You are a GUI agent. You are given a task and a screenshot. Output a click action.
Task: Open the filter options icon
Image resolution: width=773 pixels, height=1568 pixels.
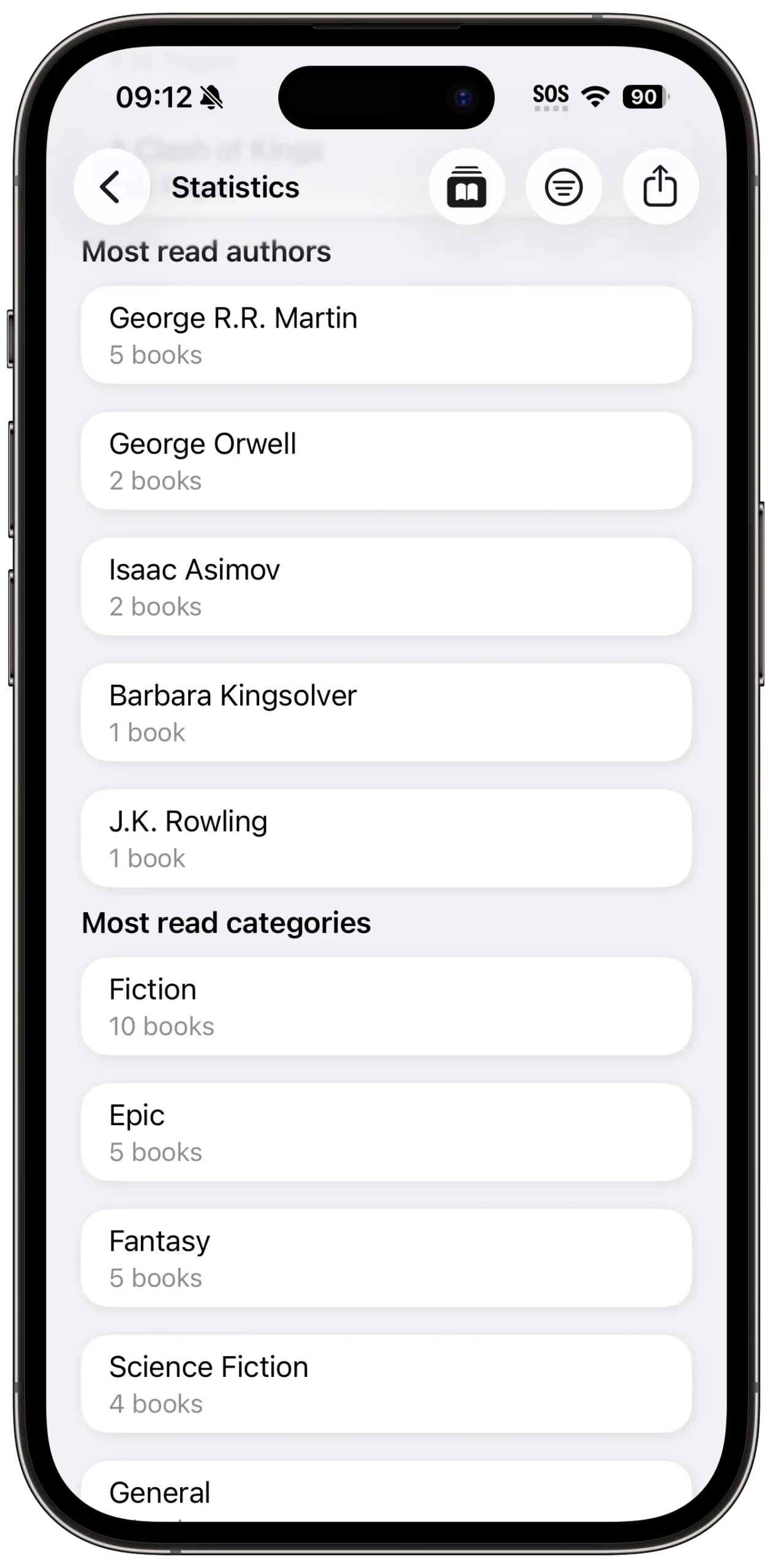(564, 187)
